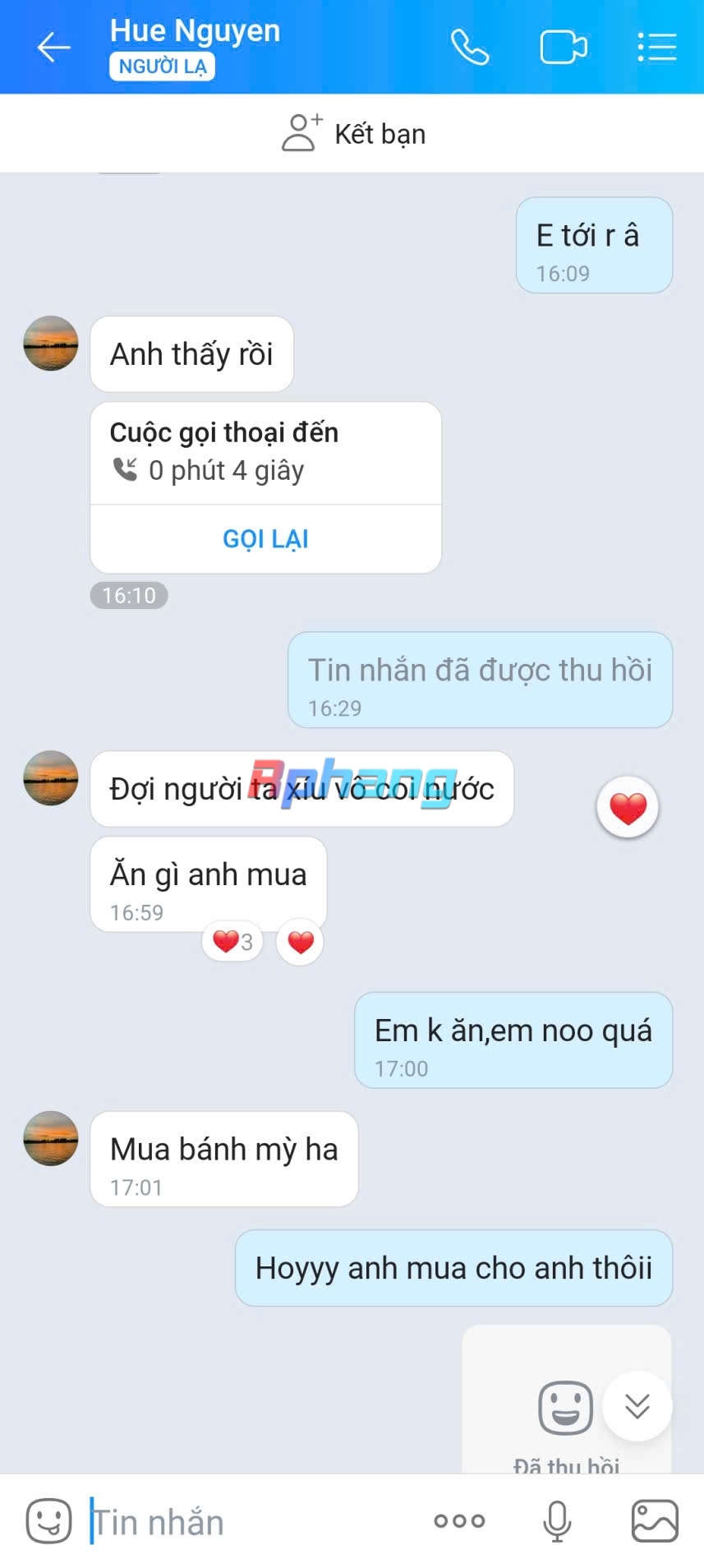Record a voice message with microphone
The width and height of the screenshot is (704, 1568).
557,1521
